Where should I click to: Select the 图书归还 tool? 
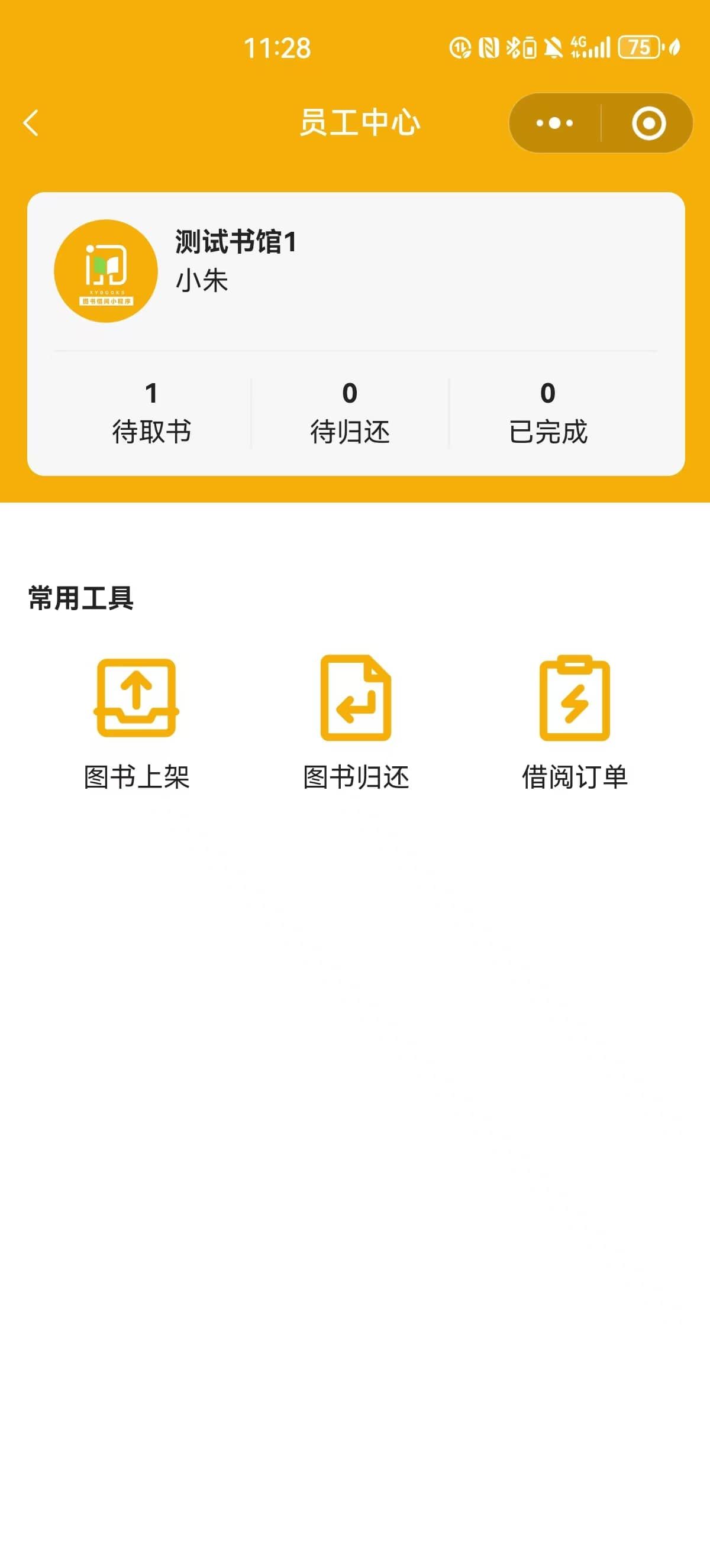[x=356, y=723]
